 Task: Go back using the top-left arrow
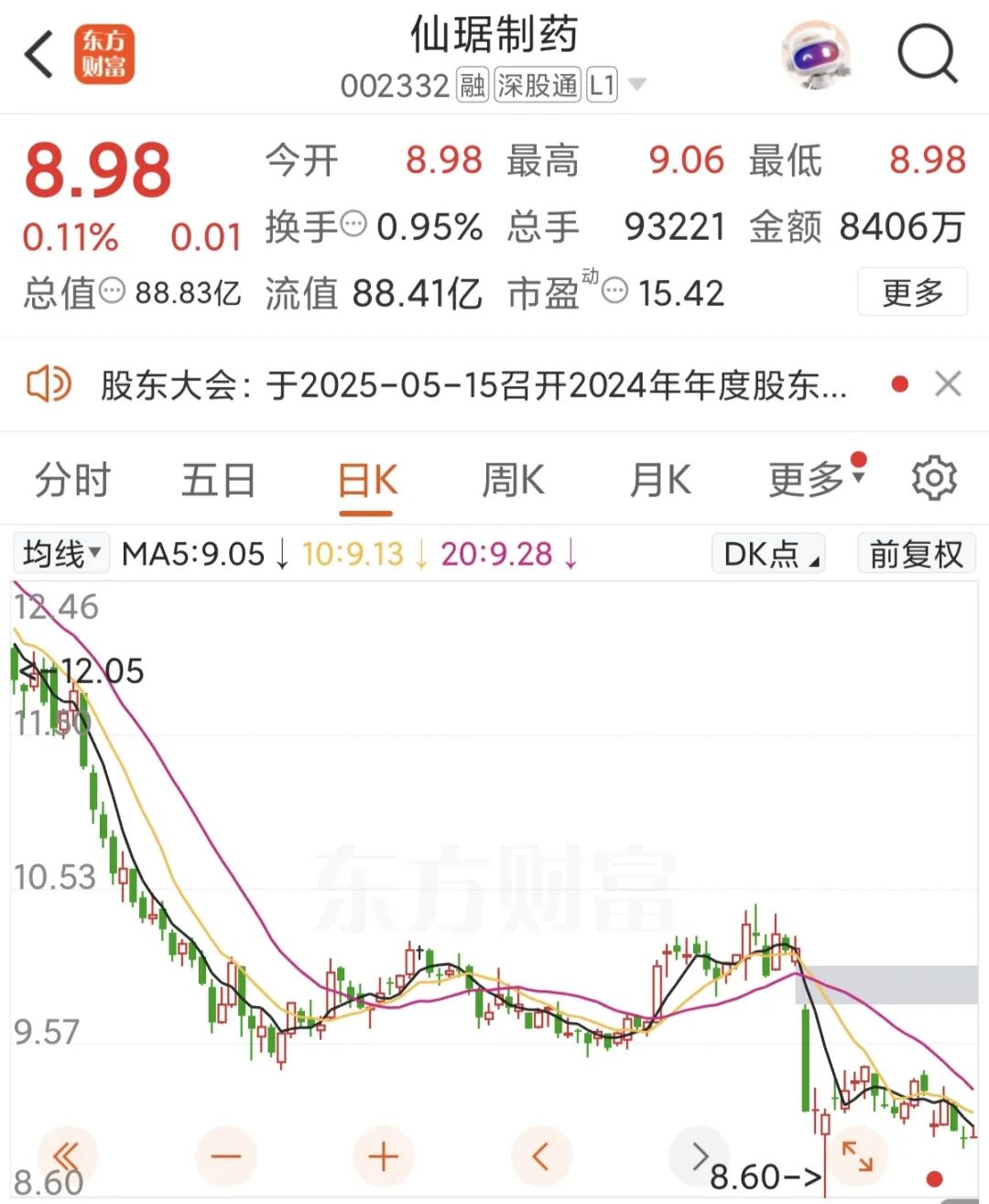[x=40, y=55]
